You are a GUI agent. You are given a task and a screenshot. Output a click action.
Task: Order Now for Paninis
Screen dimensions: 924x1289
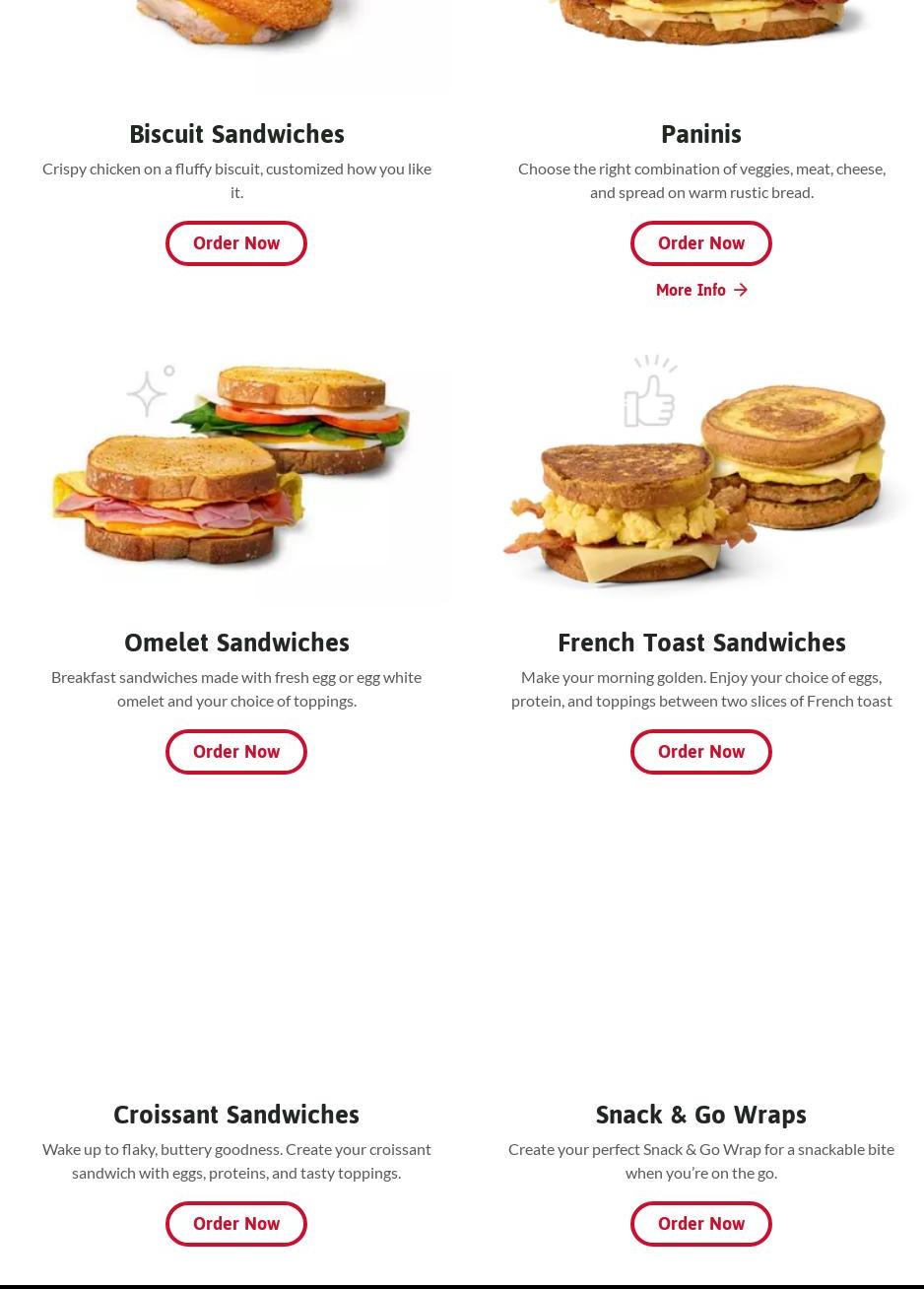pyautogui.click(x=701, y=242)
